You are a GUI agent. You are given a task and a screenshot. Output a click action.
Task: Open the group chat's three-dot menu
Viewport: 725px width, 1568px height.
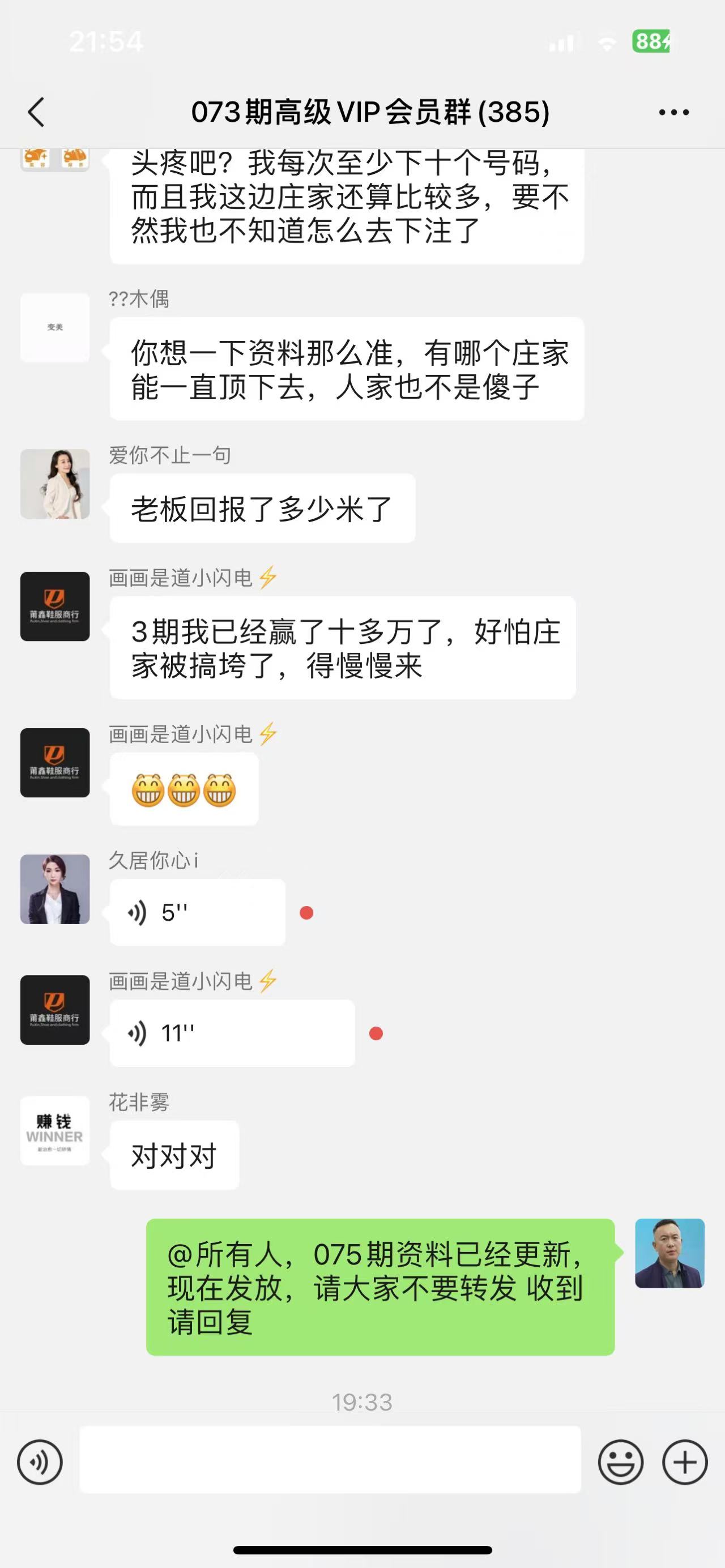pos(673,113)
